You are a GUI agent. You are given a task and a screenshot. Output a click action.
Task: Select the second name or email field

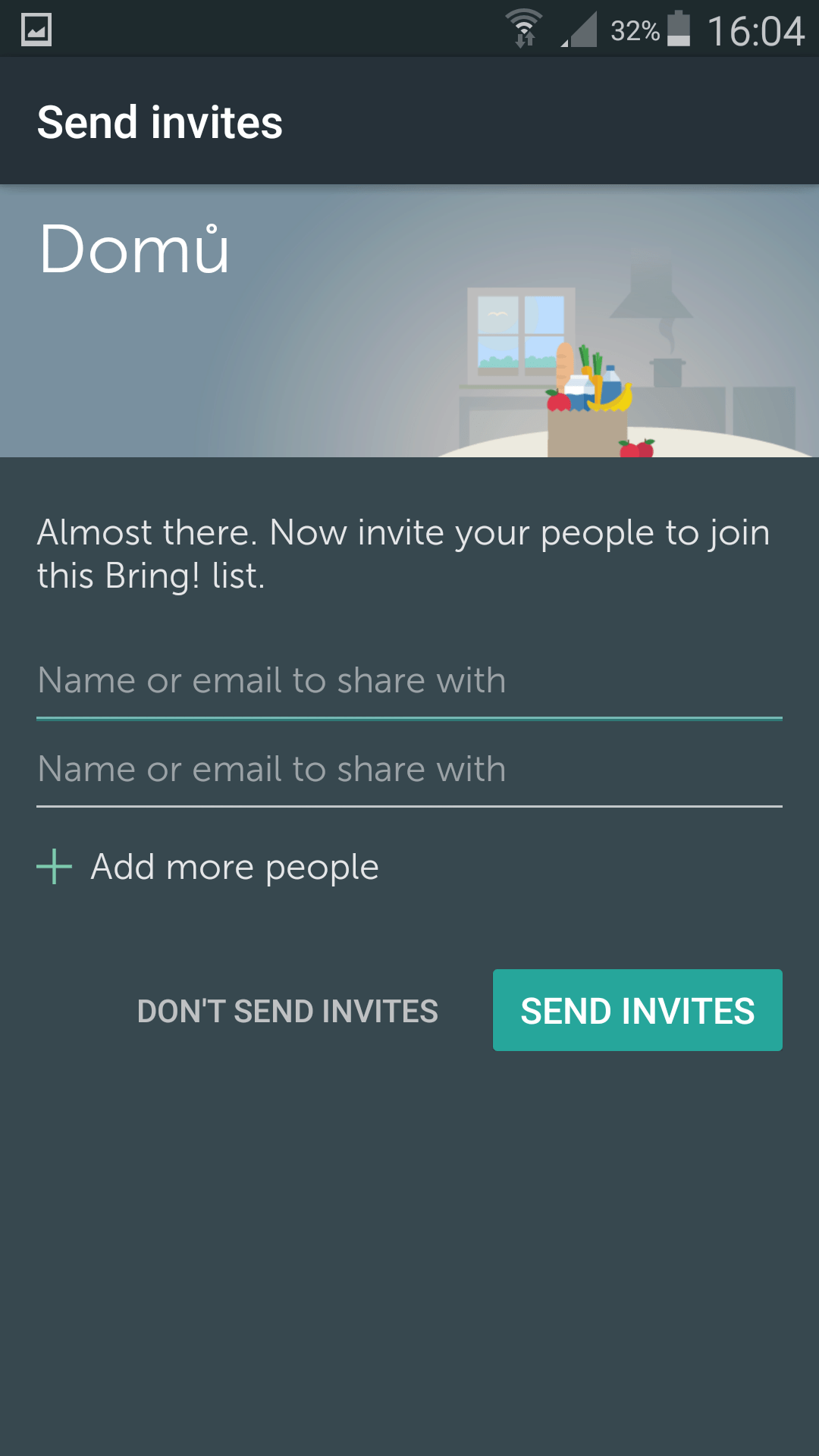[x=409, y=770]
